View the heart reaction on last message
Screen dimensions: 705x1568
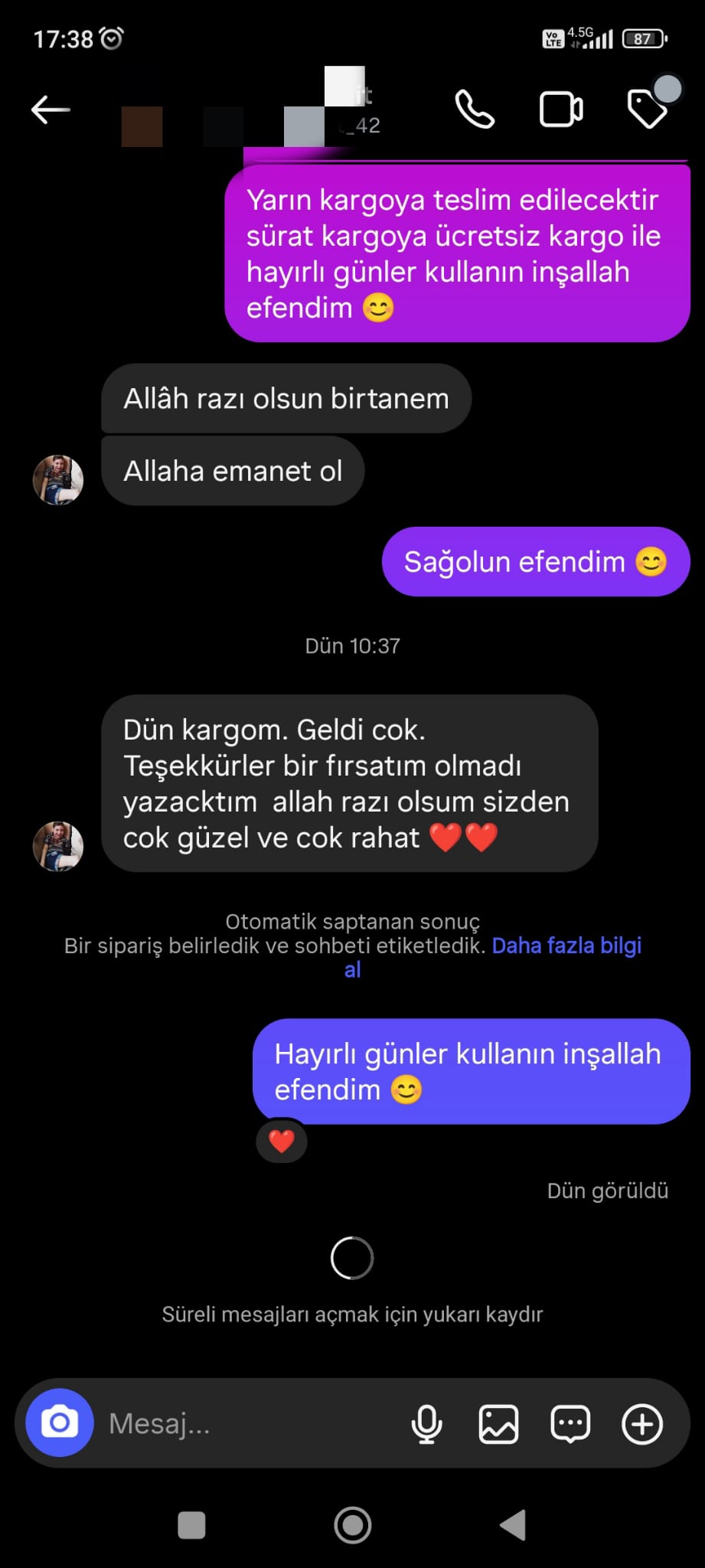[x=282, y=1142]
